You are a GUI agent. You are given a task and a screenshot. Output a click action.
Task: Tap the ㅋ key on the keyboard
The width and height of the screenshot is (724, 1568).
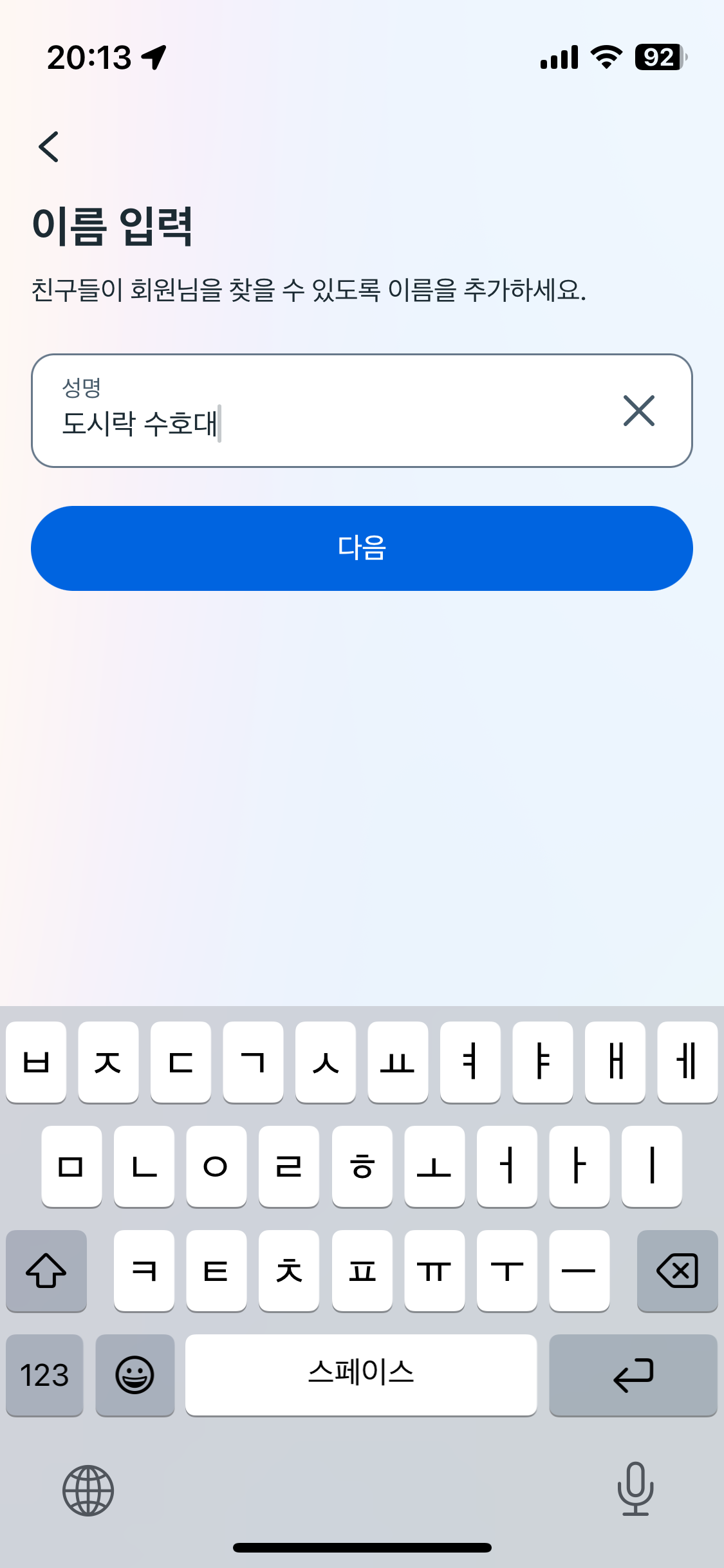[x=143, y=1271]
